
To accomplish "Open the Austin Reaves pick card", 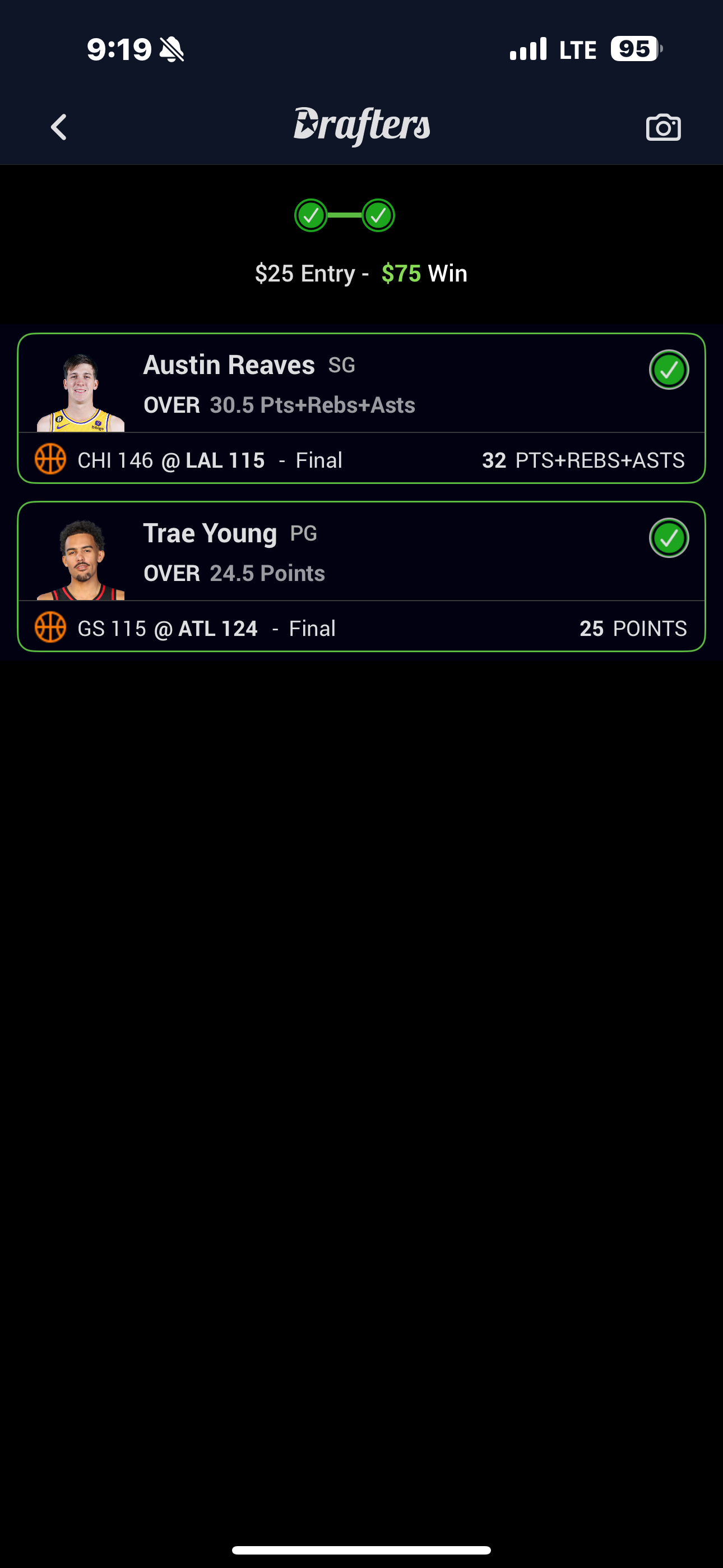I will tap(361, 408).
